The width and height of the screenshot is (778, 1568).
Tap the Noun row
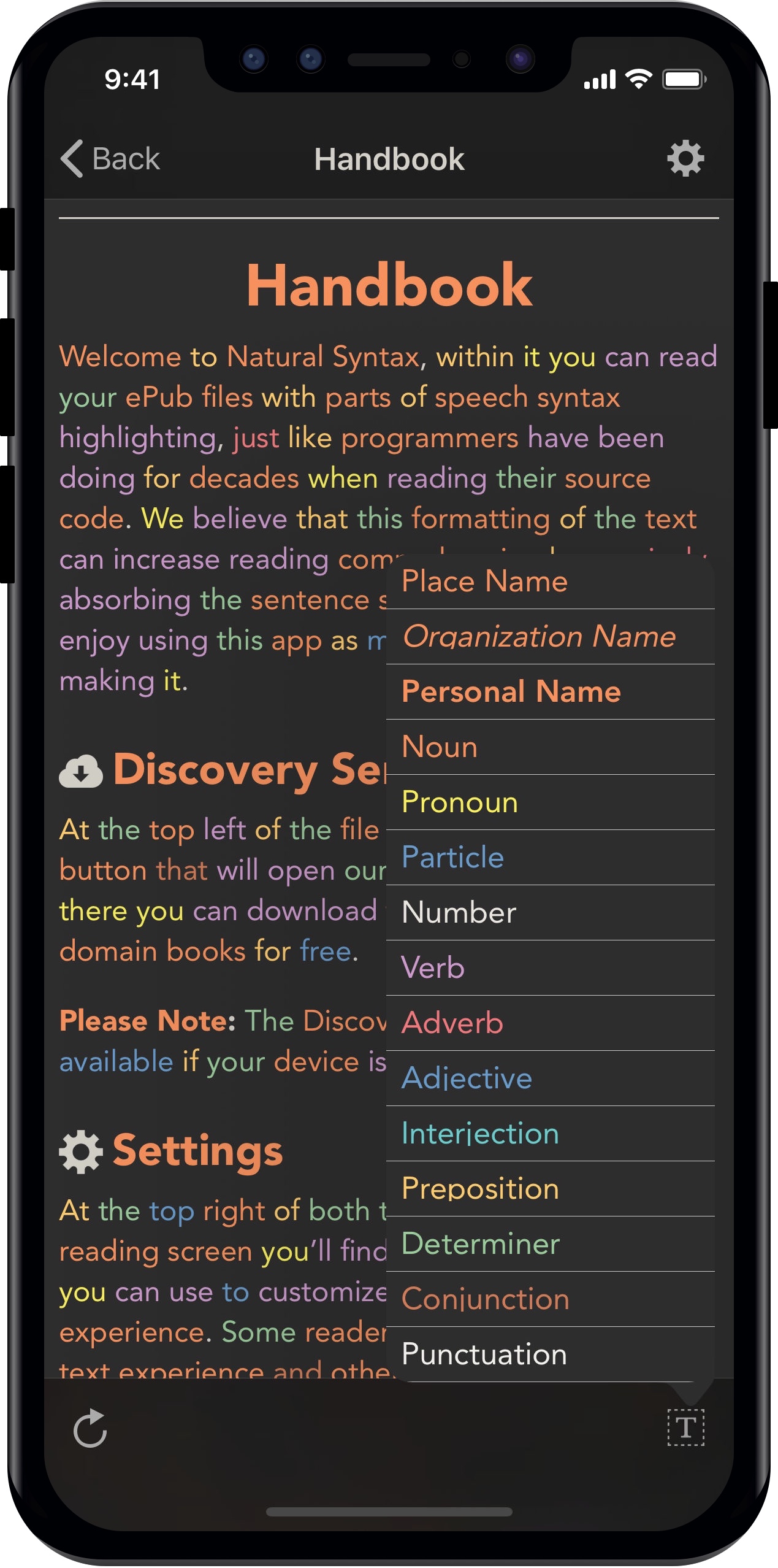[549, 747]
